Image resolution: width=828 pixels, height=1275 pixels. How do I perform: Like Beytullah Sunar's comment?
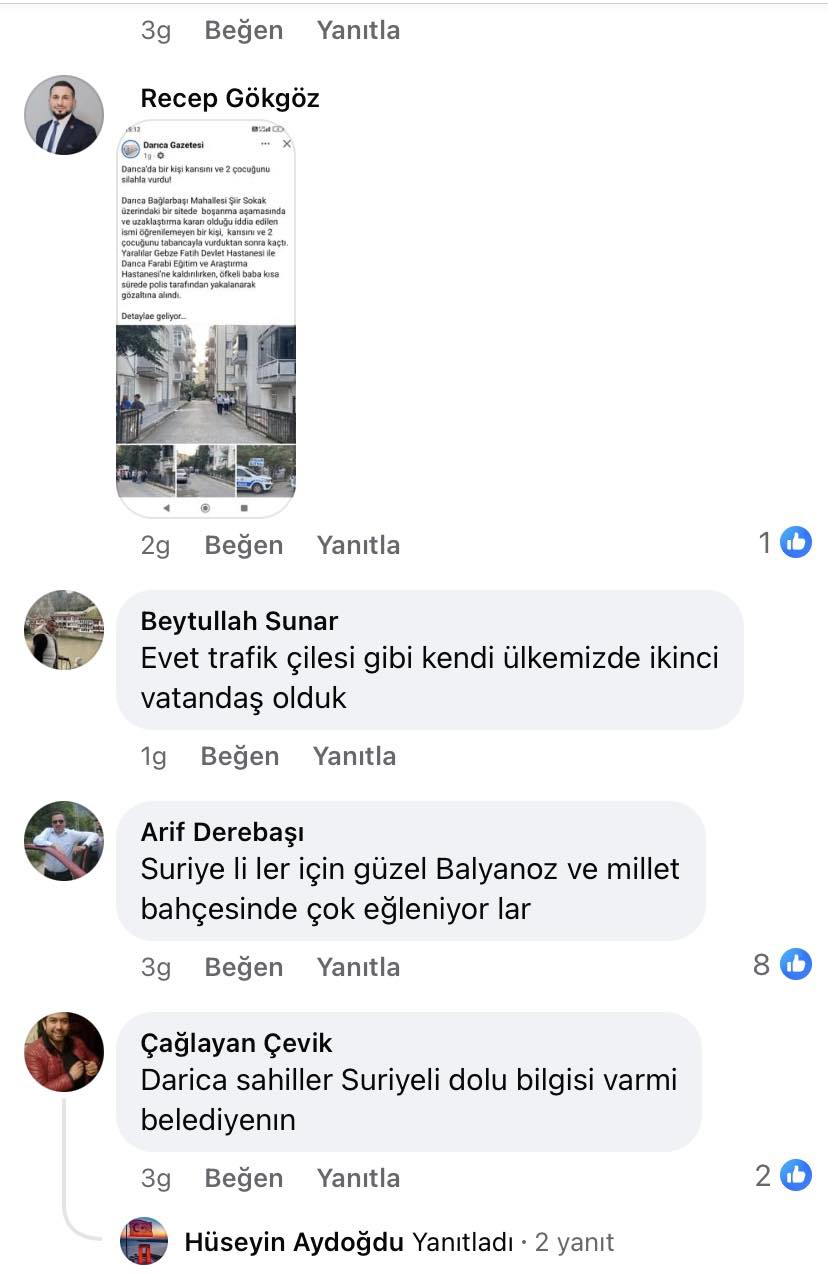pos(239,756)
